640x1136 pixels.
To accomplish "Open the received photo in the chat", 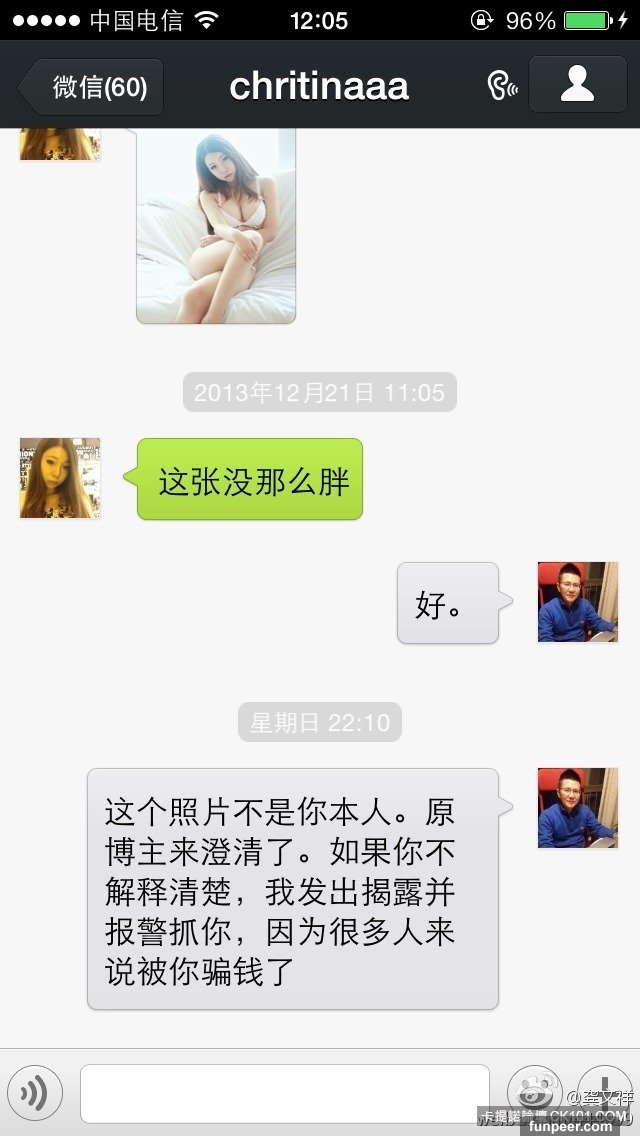I will [x=216, y=225].
